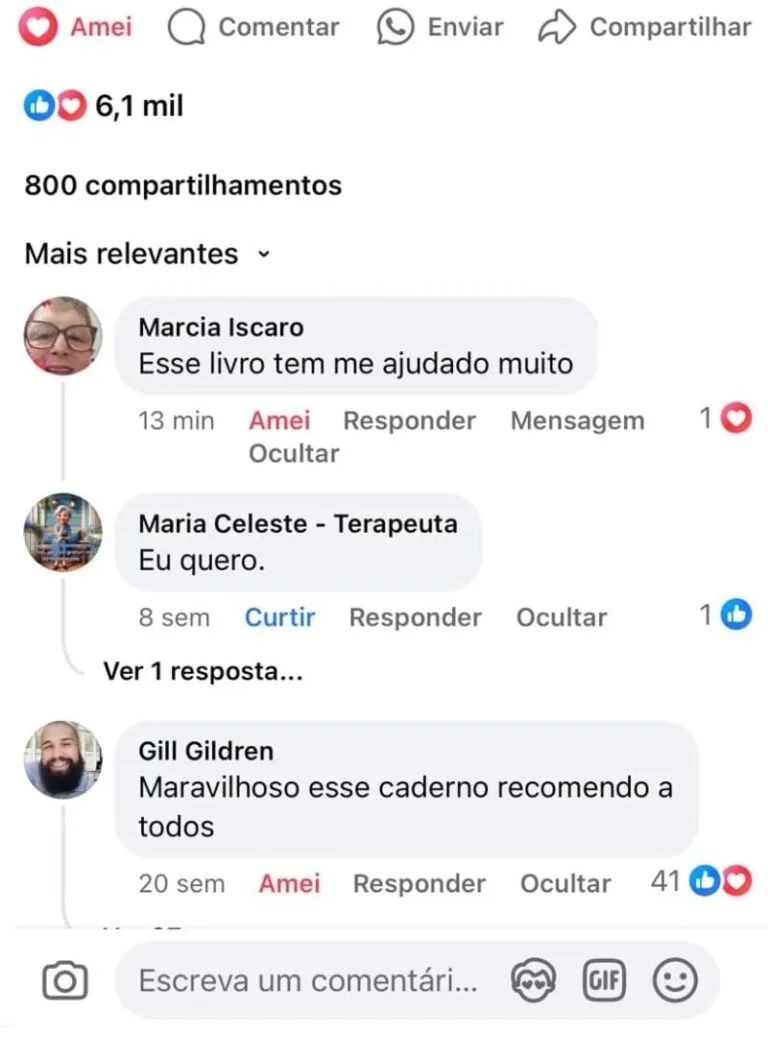Tap Amei under Marcia Iscaro's comment
This screenshot has height=1058, width=768.
[x=279, y=421]
